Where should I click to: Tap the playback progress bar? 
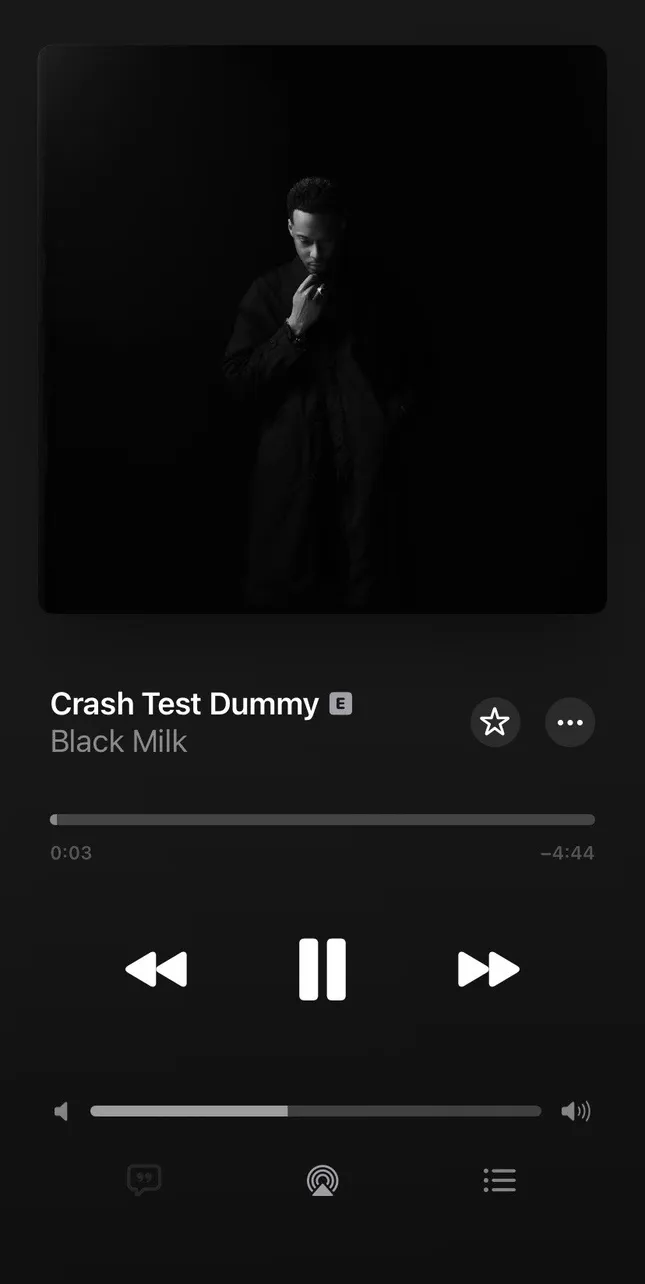click(322, 820)
